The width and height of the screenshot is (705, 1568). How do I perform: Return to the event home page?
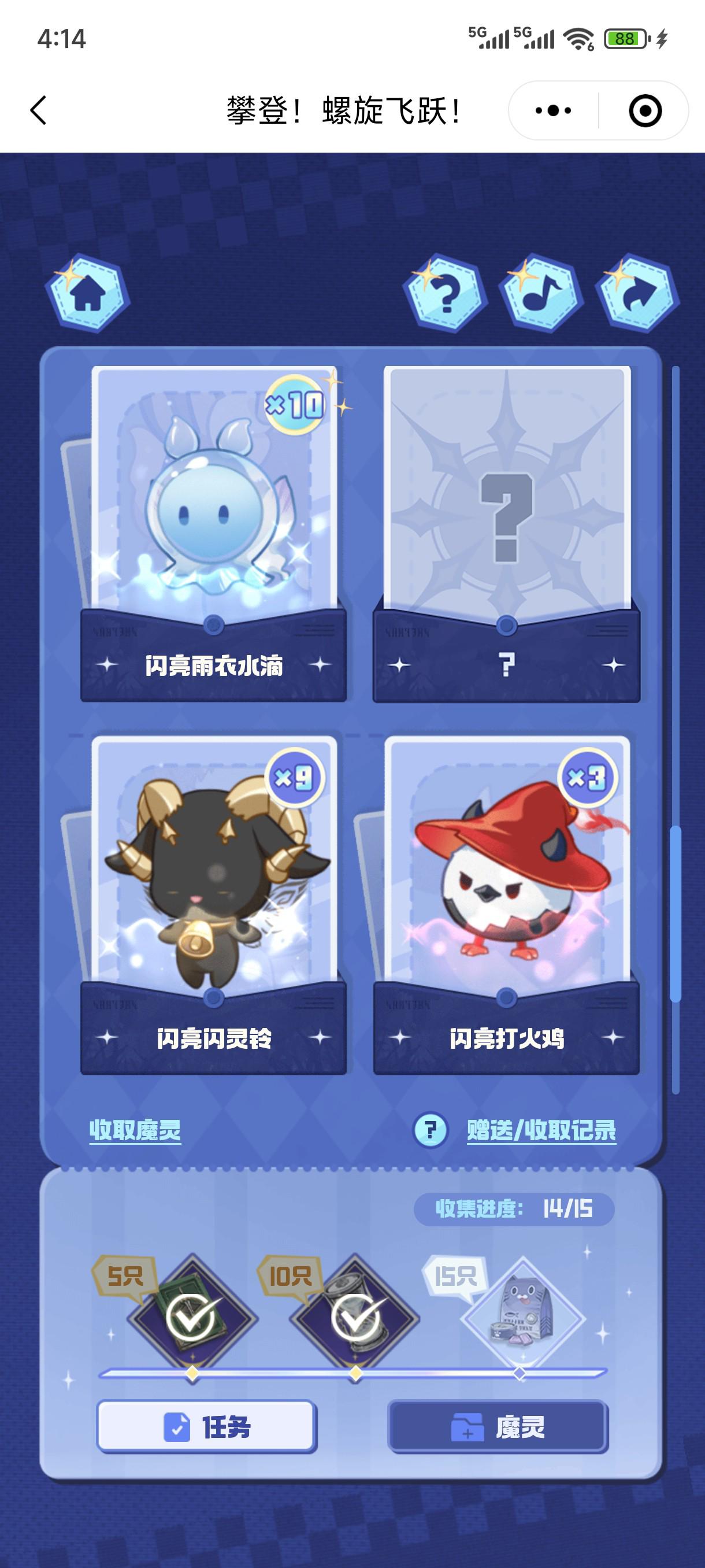click(88, 294)
